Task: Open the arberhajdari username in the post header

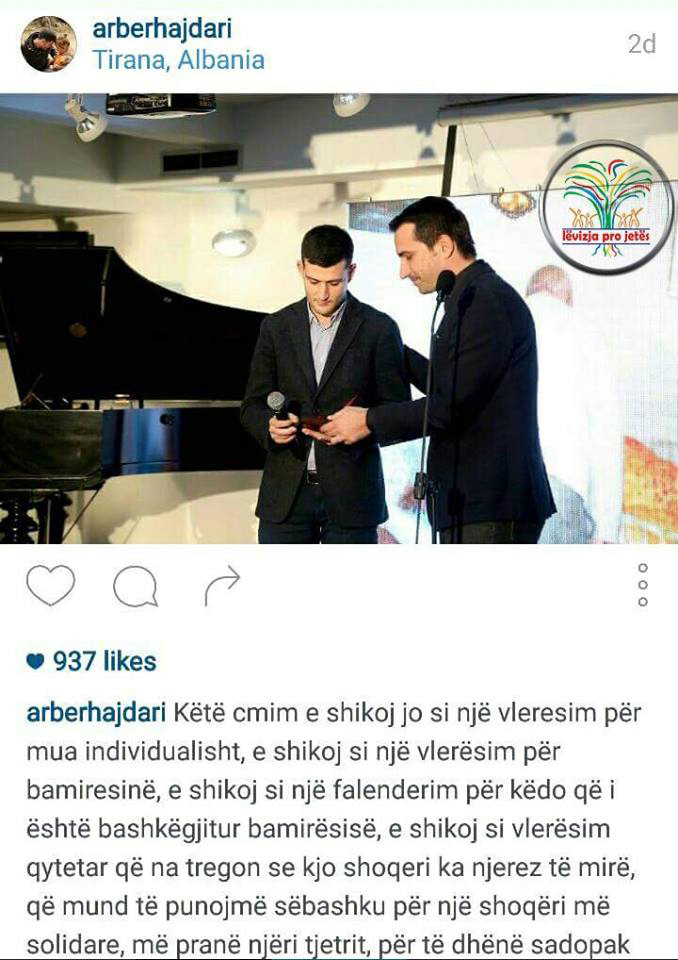Action: 162,29
